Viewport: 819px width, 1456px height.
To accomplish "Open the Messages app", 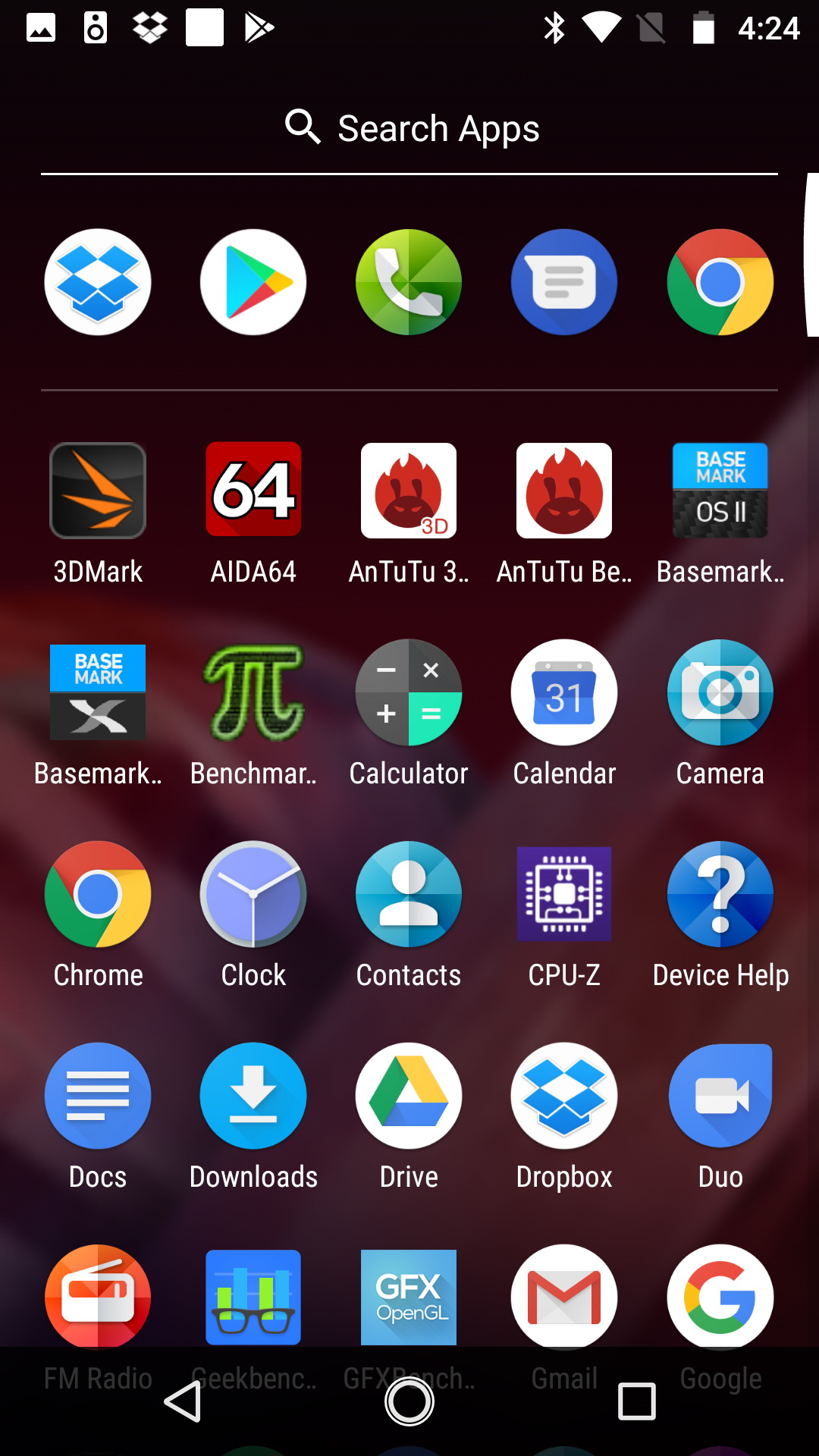I will point(564,282).
